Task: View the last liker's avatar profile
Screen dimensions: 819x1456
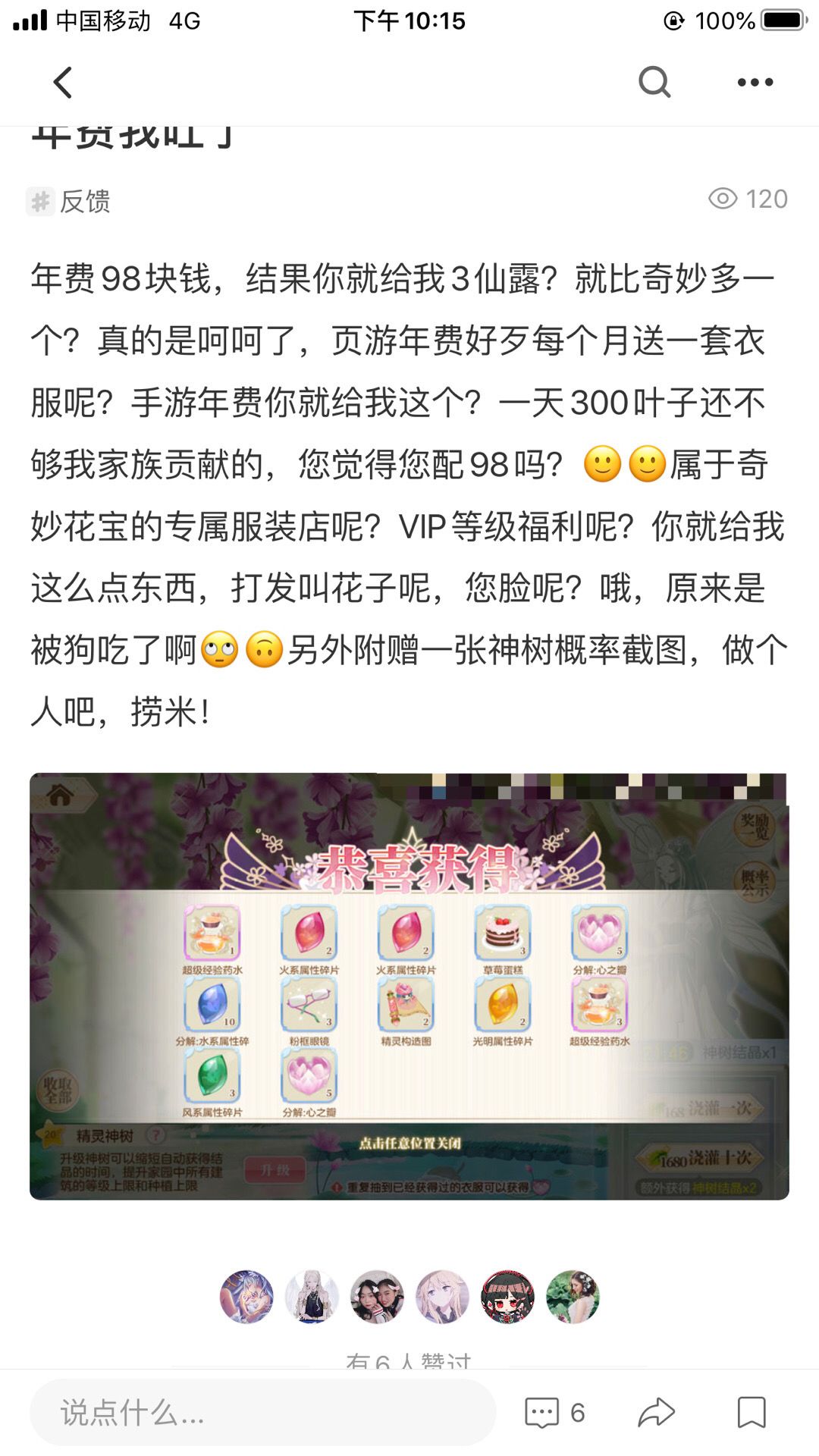Action: pyautogui.click(x=573, y=1297)
